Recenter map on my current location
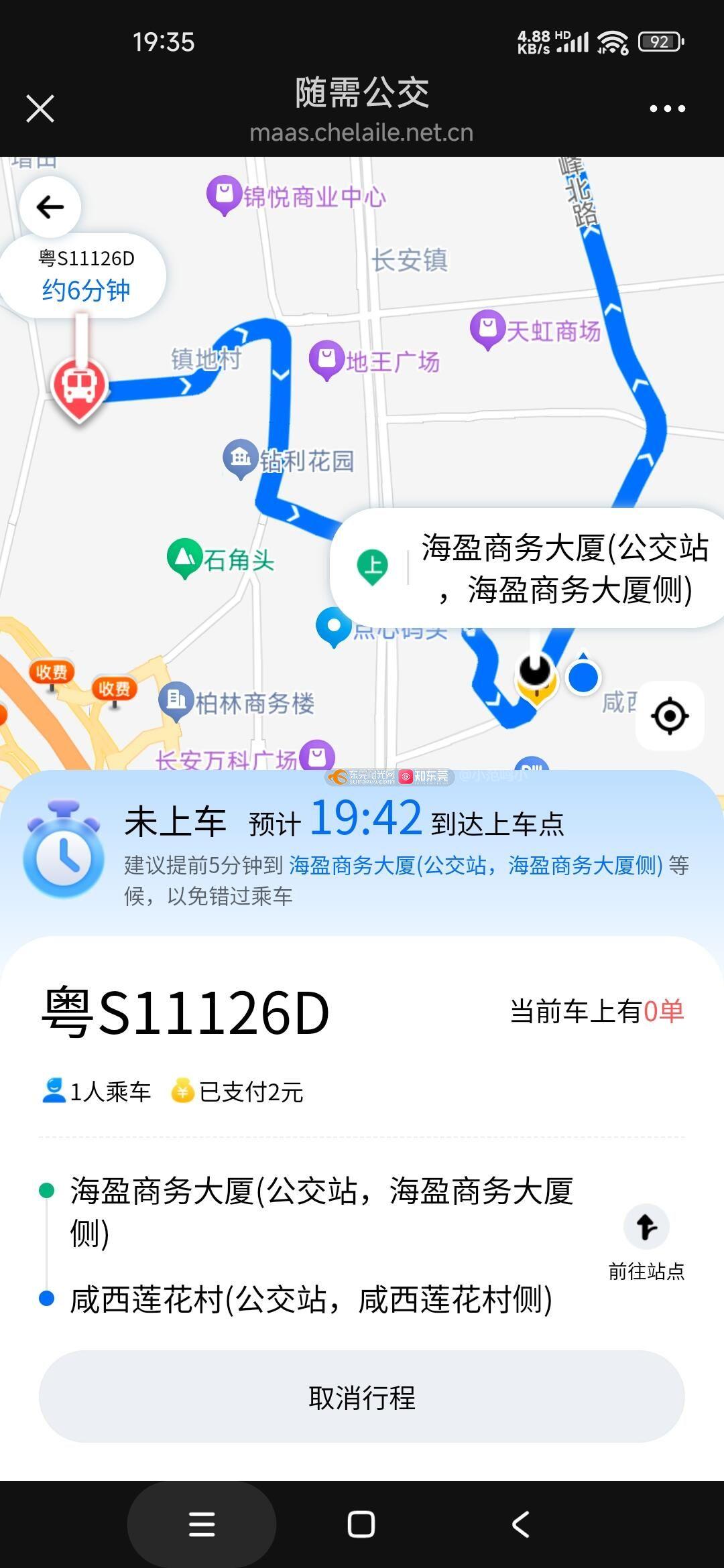Image resolution: width=724 pixels, height=1568 pixels. [670, 716]
